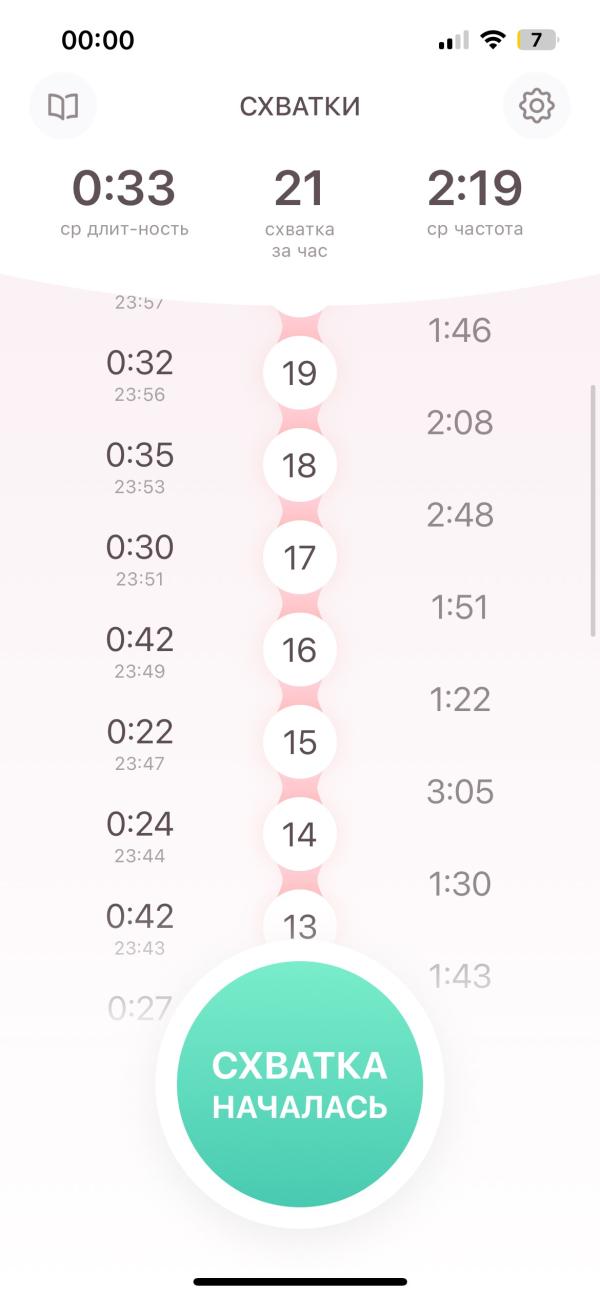
Task: Open contraction entry number 19
Action: (x=299, y=373)
